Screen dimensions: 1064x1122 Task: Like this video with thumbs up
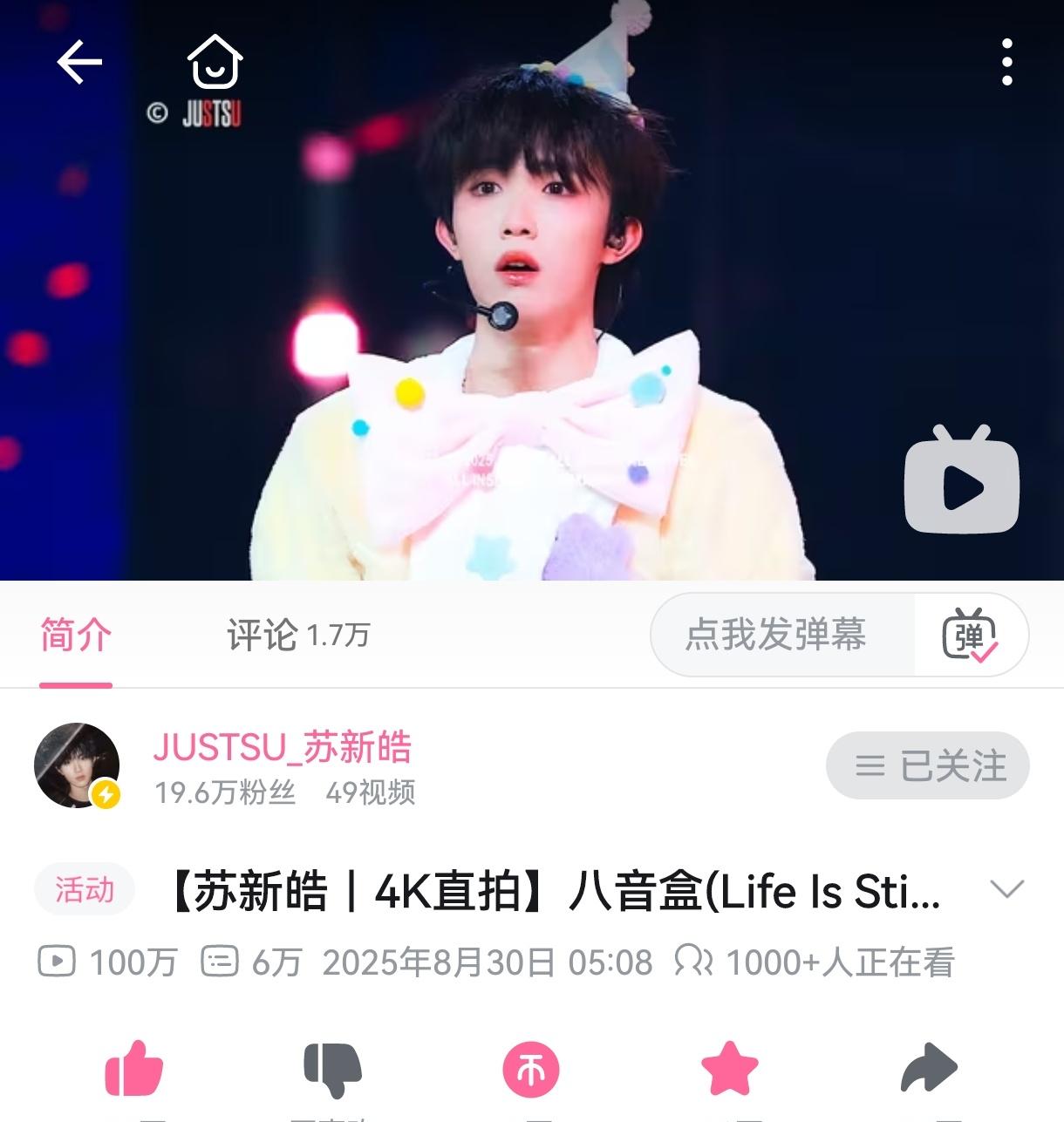[x=133, y=1069]
